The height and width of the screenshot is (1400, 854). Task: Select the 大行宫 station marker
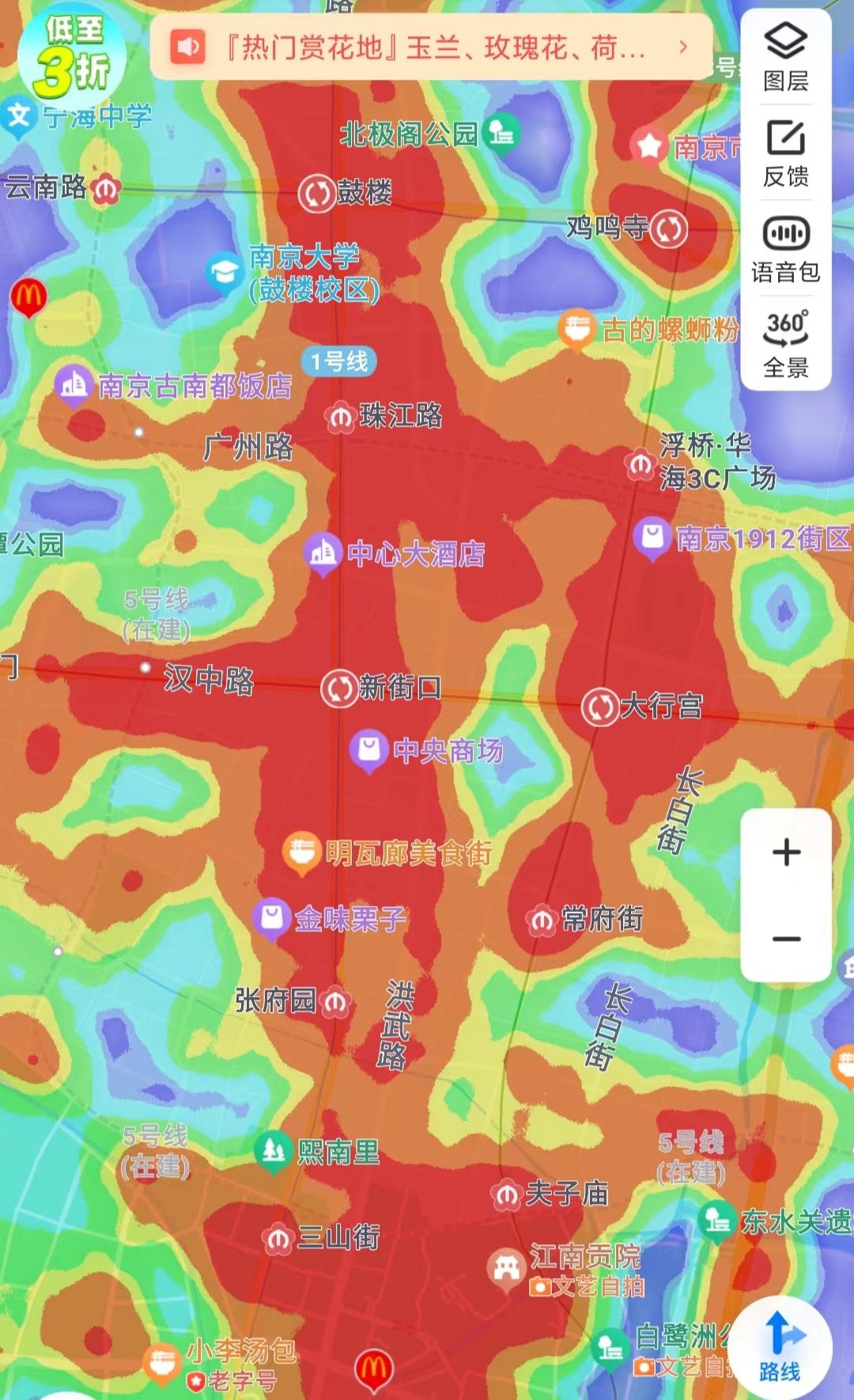[x=600, y=706]
